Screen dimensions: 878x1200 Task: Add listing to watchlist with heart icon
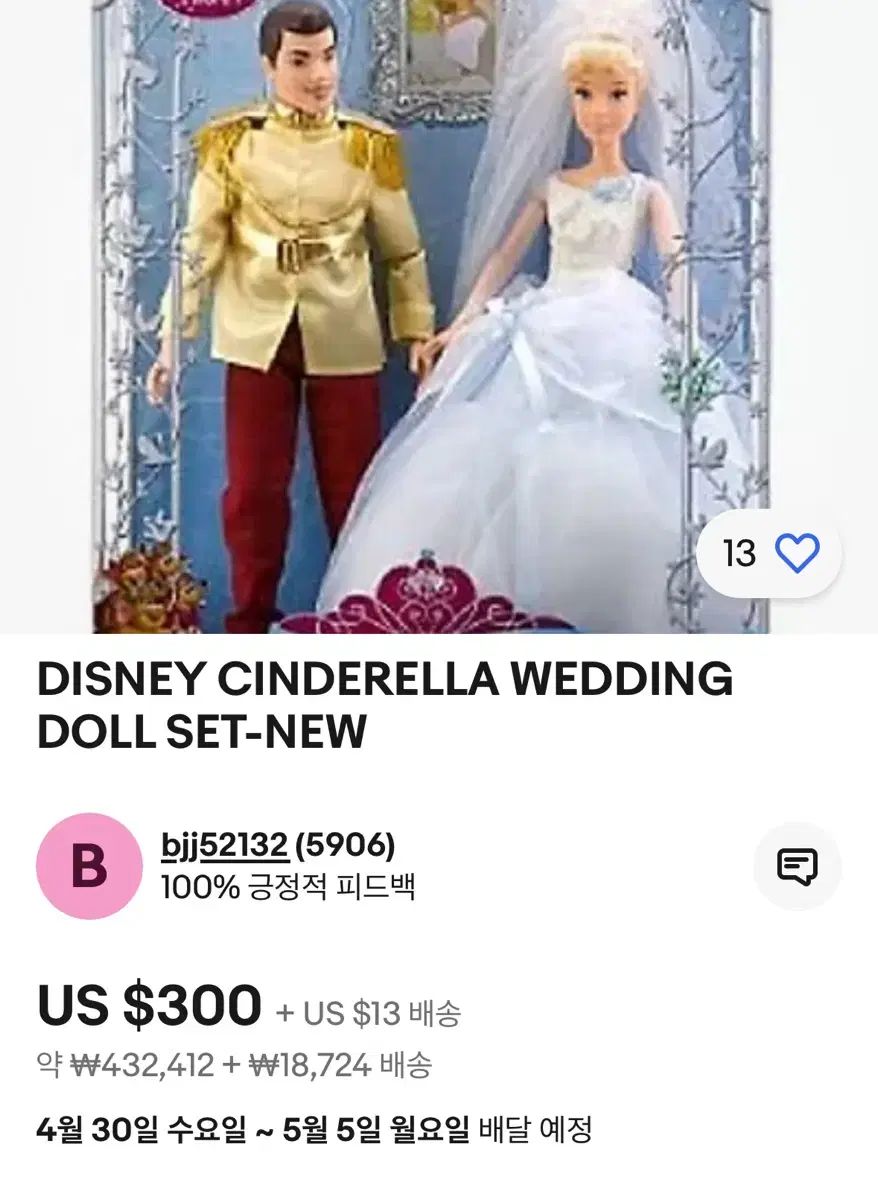[x=796, y=553]
